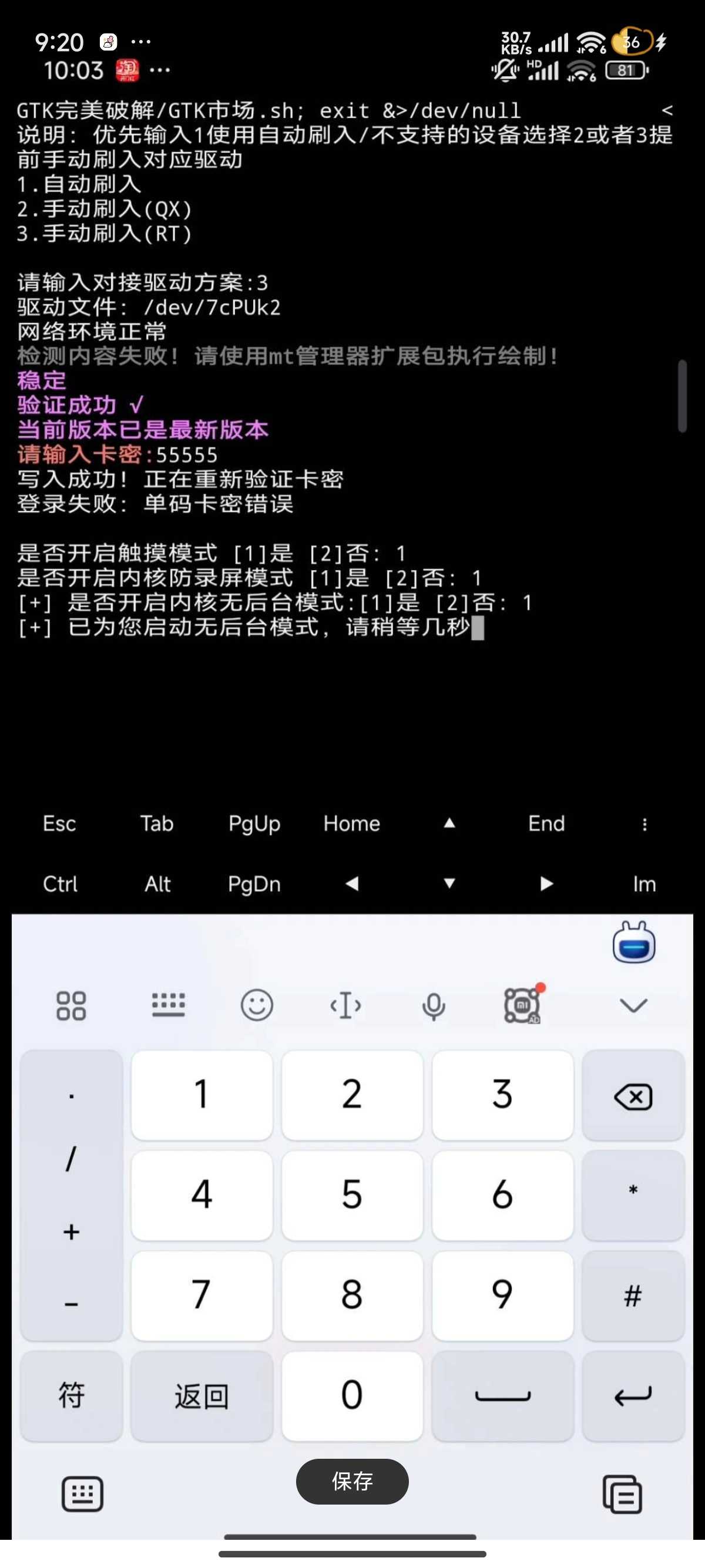Tap the Im input method key

pyautogui.click(x=644, y=884)
